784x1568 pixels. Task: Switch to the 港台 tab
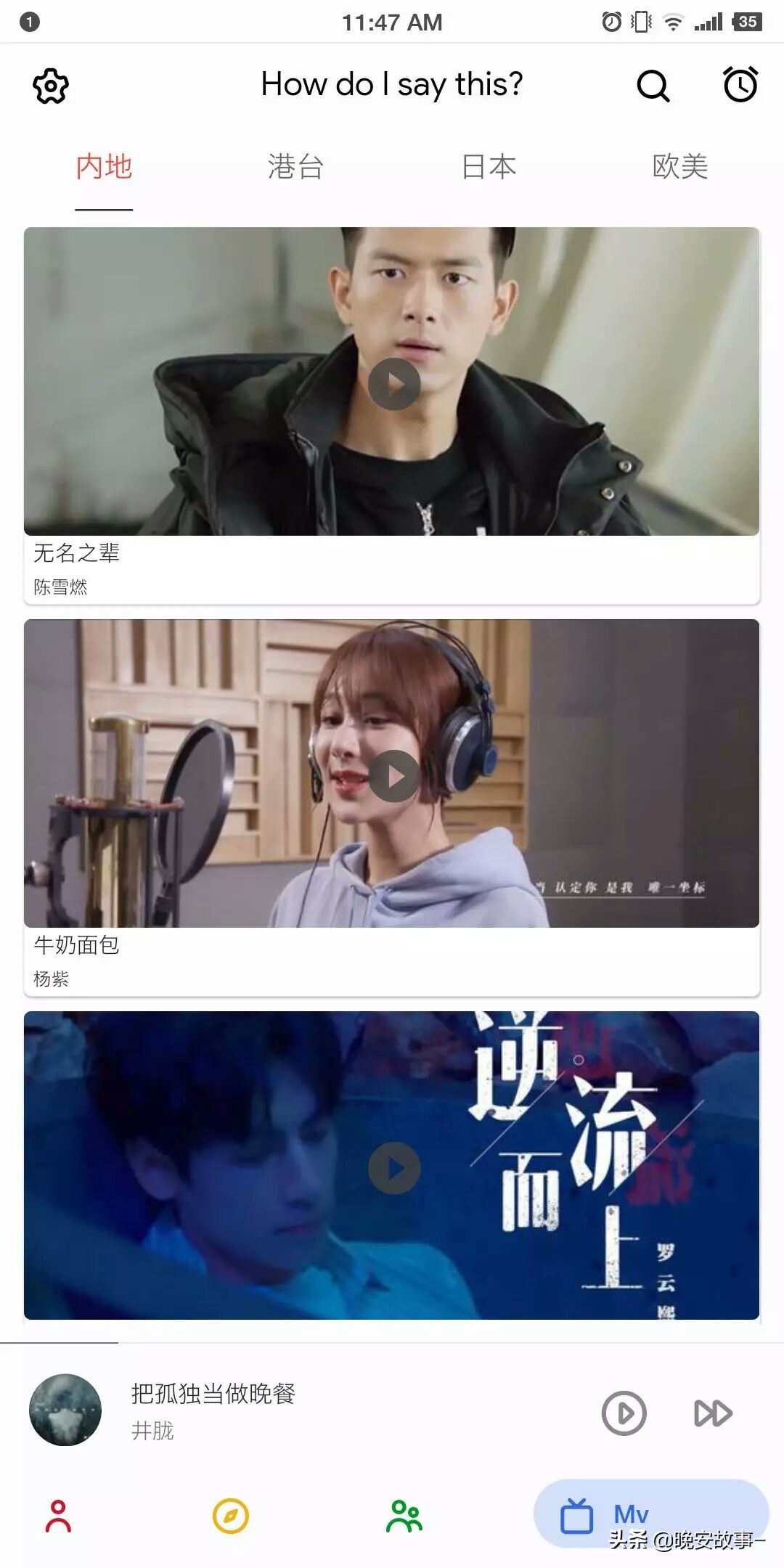[x=295, y=167]
